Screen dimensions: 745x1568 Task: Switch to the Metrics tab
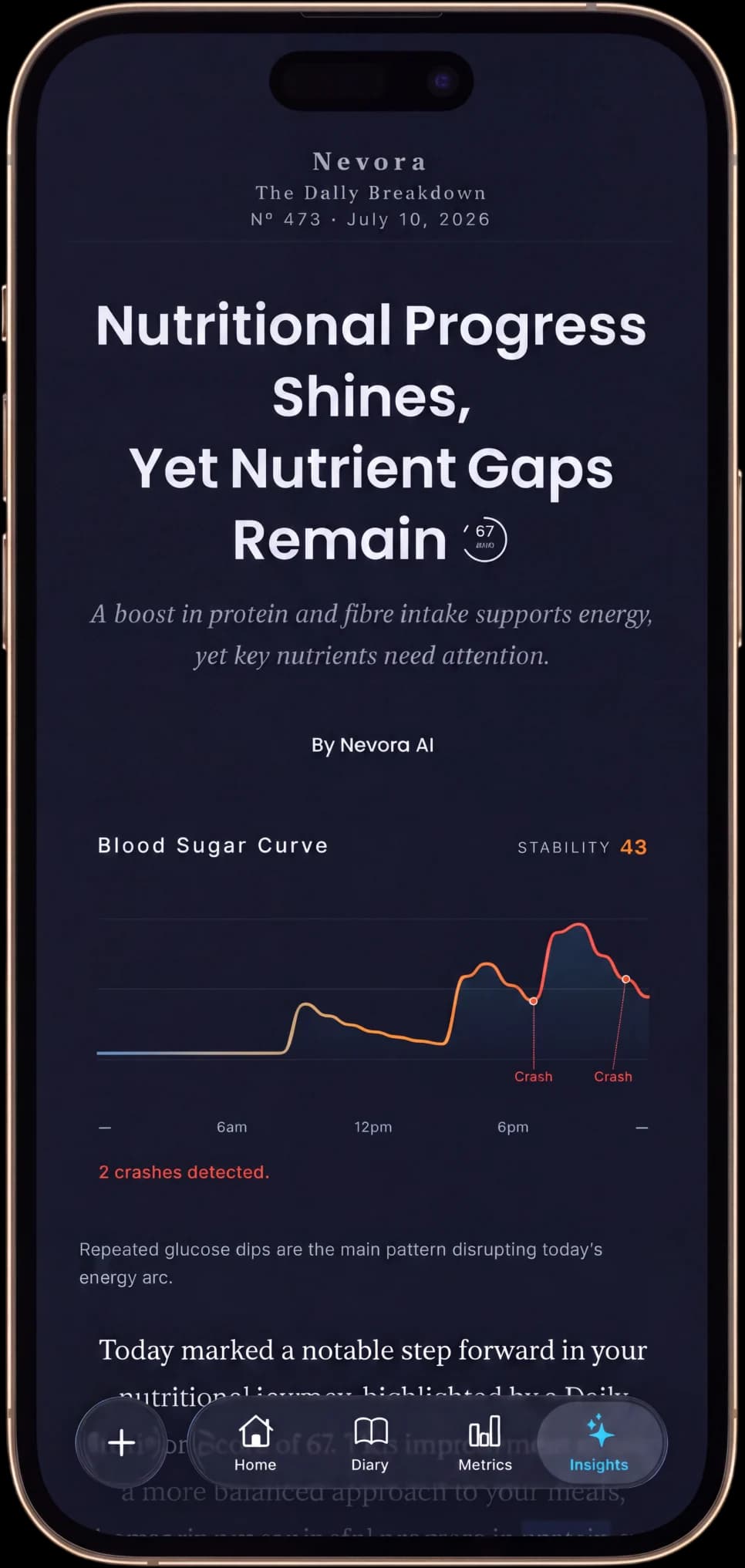(x=485, y=1444)
